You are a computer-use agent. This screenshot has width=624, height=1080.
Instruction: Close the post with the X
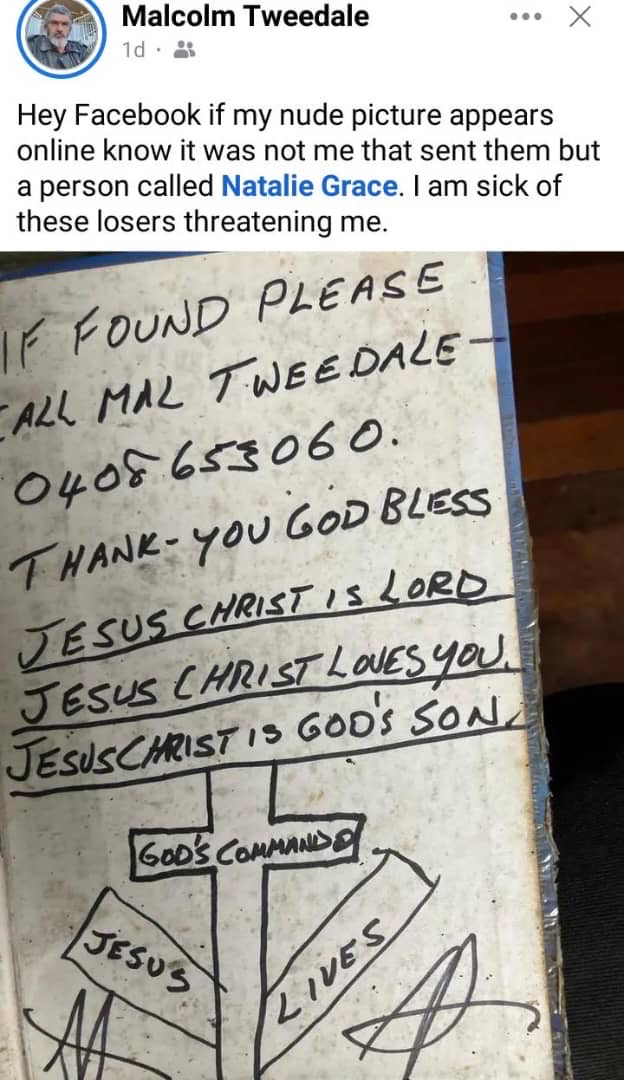580,17
